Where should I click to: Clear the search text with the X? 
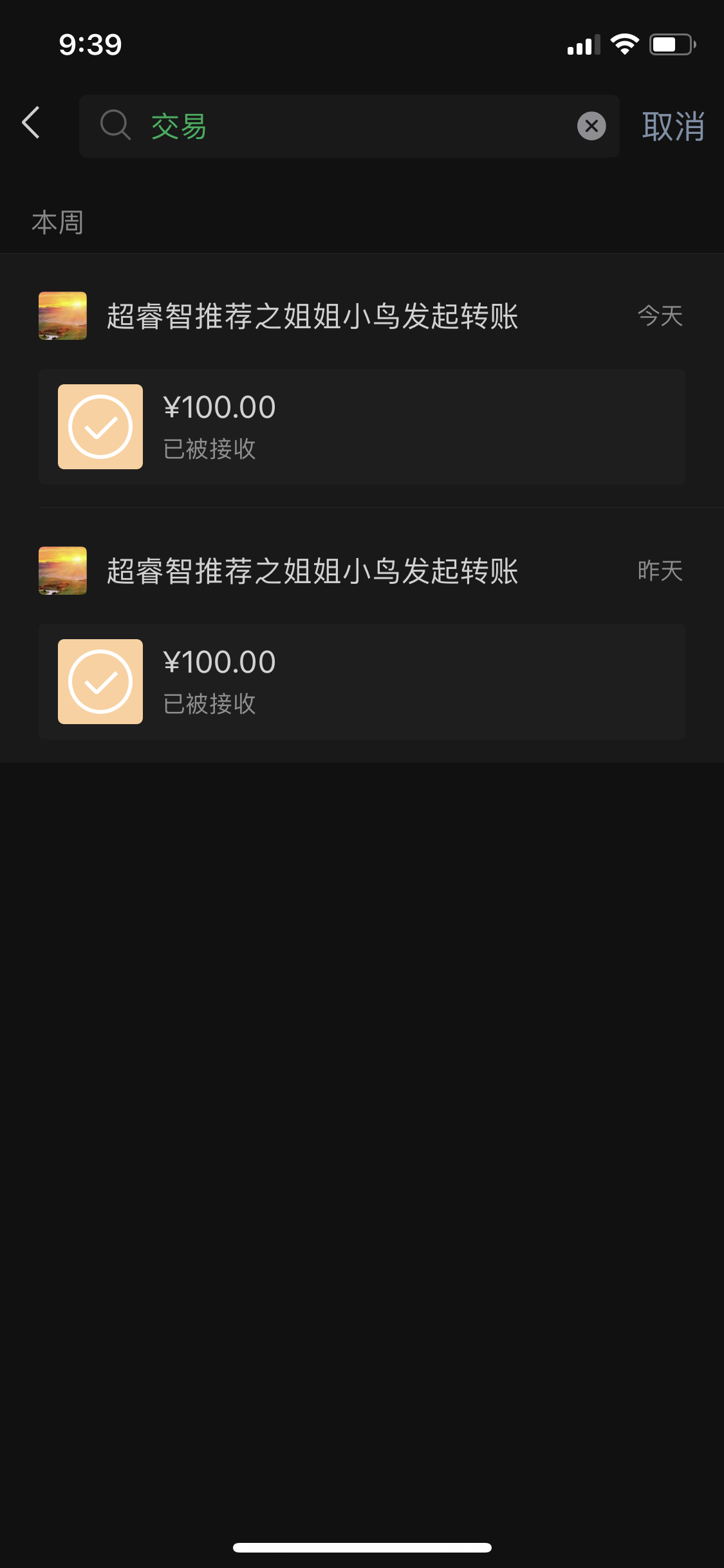(x=591, y=126)
